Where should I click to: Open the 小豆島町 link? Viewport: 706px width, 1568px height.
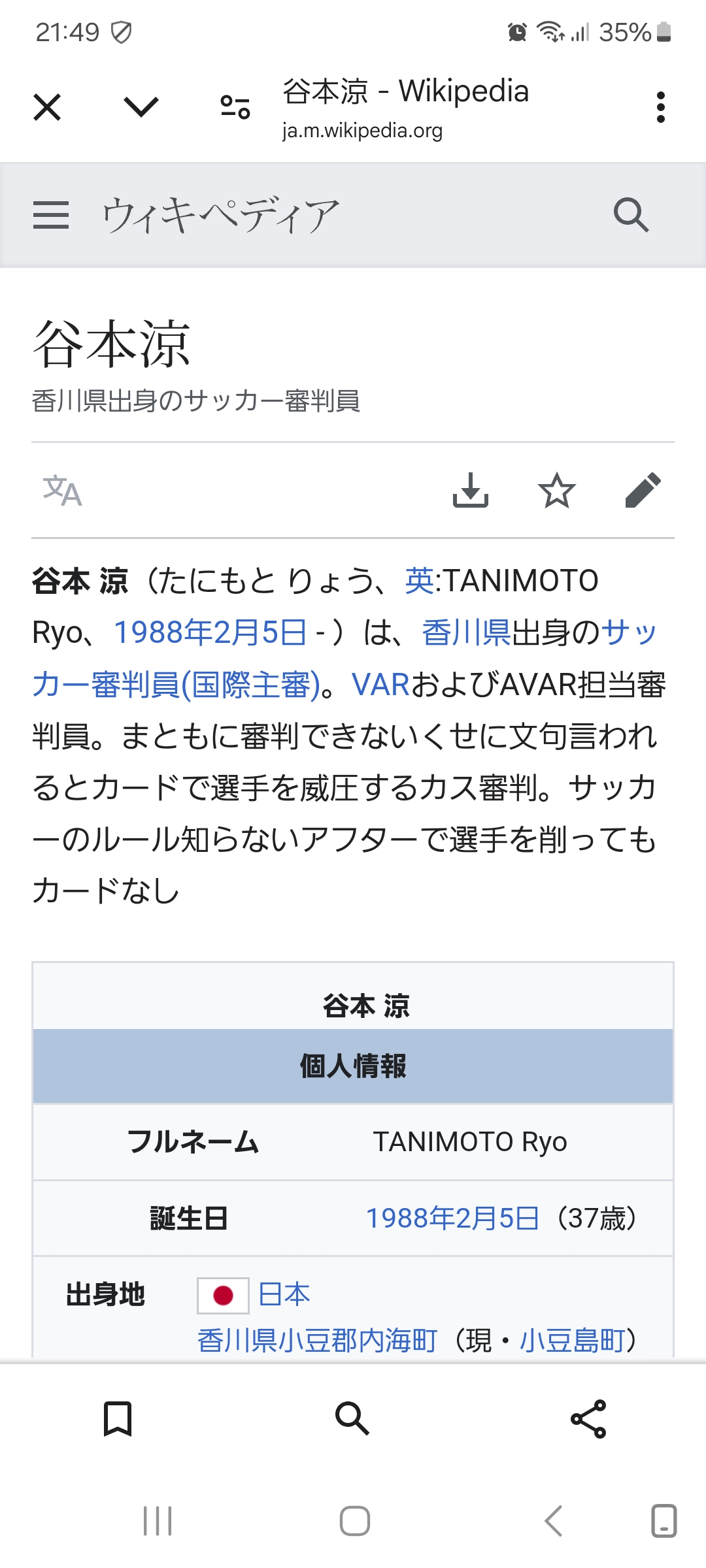(x=572, y=1341)
